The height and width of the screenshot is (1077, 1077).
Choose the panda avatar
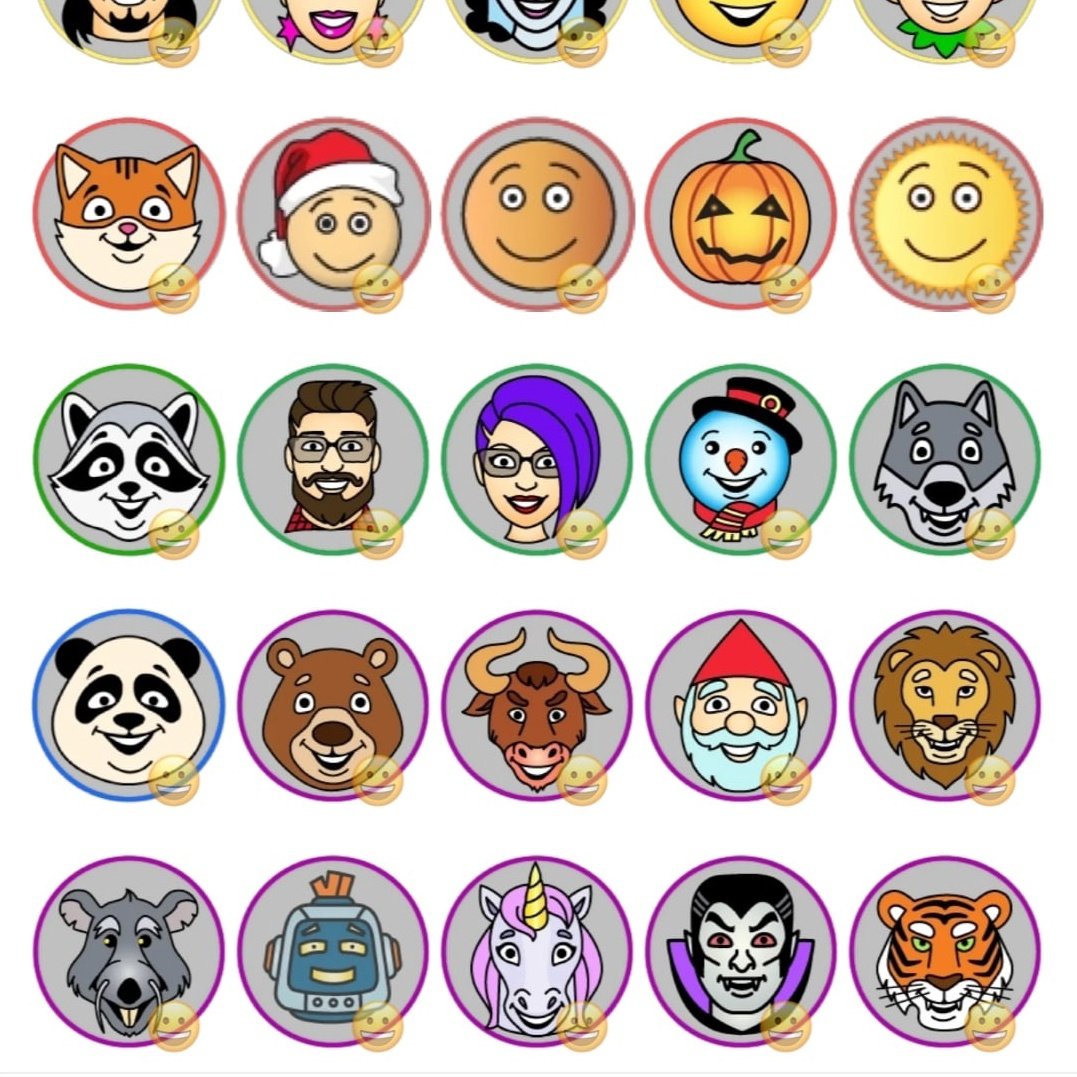(128, 705)
